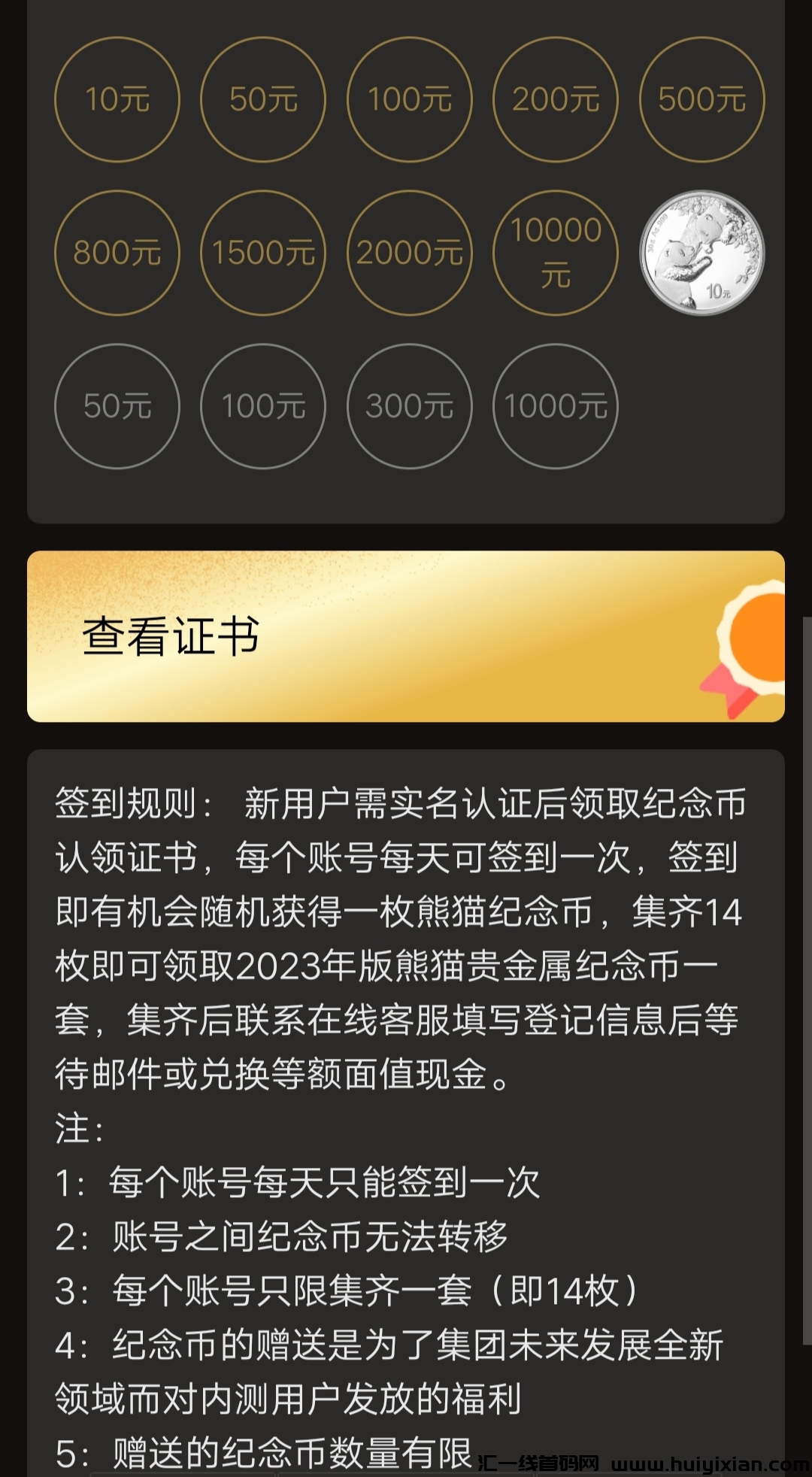Choose the gray 50元 option
Viewport: 812px width, 1477px height.
[x=117, y=406]
